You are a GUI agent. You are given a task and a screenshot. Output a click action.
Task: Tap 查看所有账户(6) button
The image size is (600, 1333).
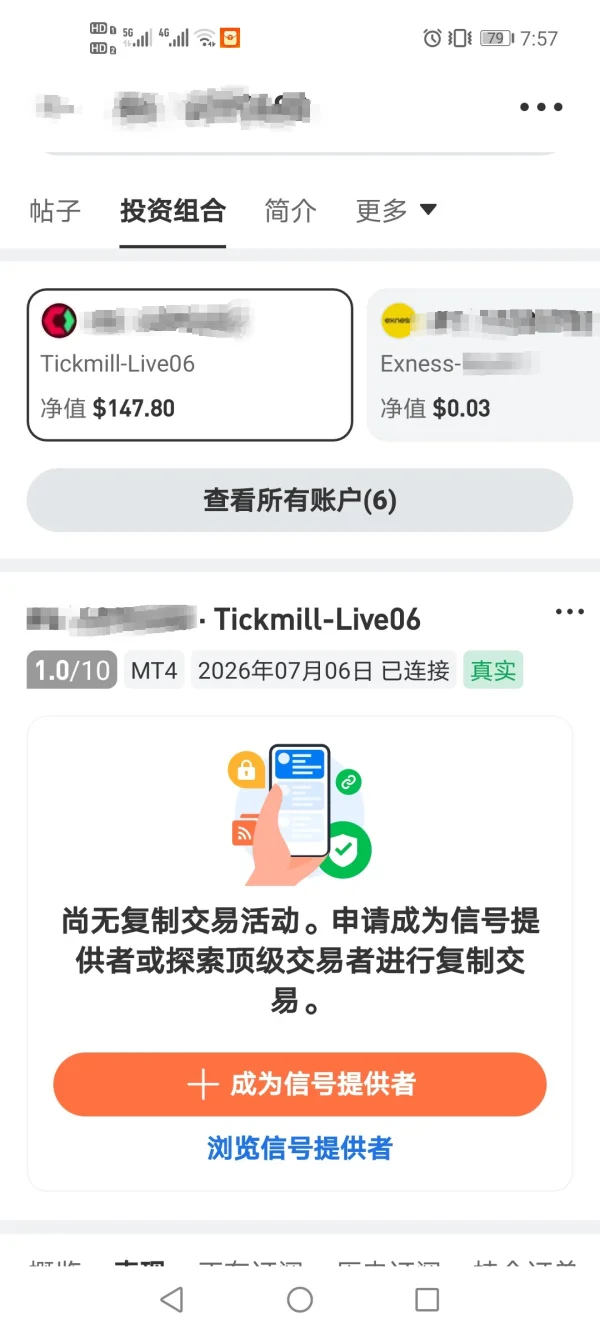pyautogui.click(x=300, y=500)
